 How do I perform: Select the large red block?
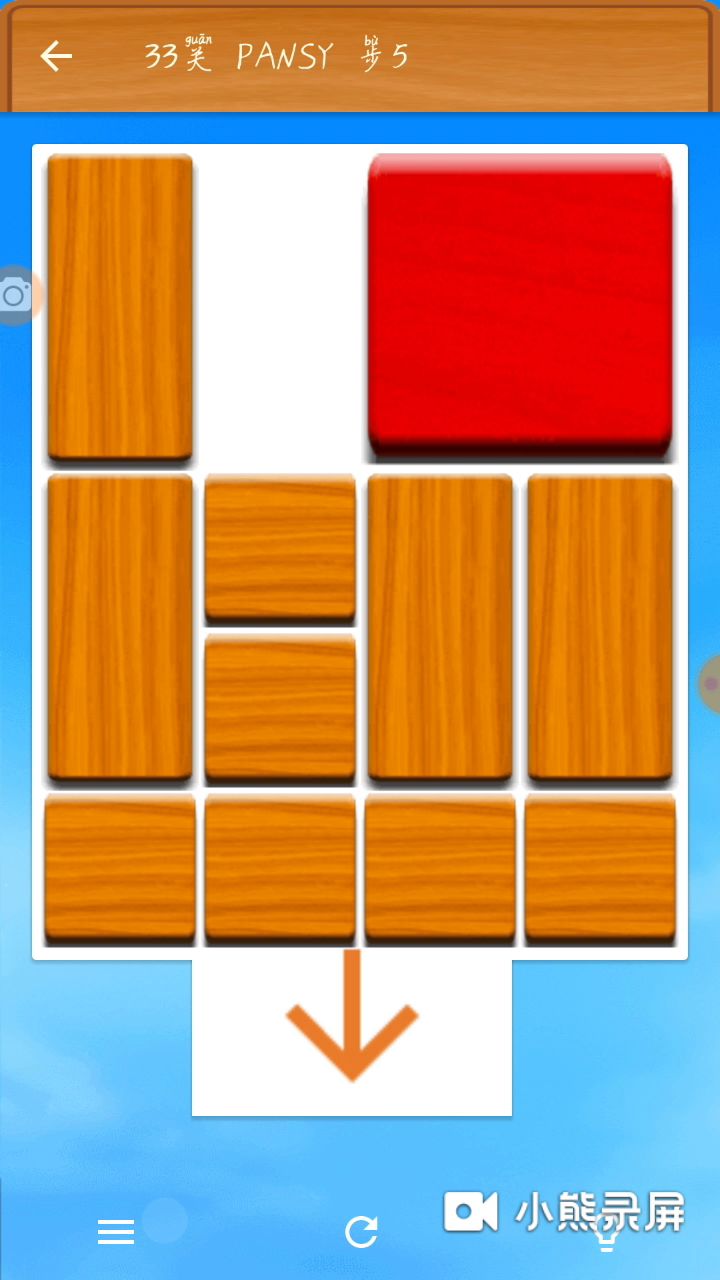520,305
